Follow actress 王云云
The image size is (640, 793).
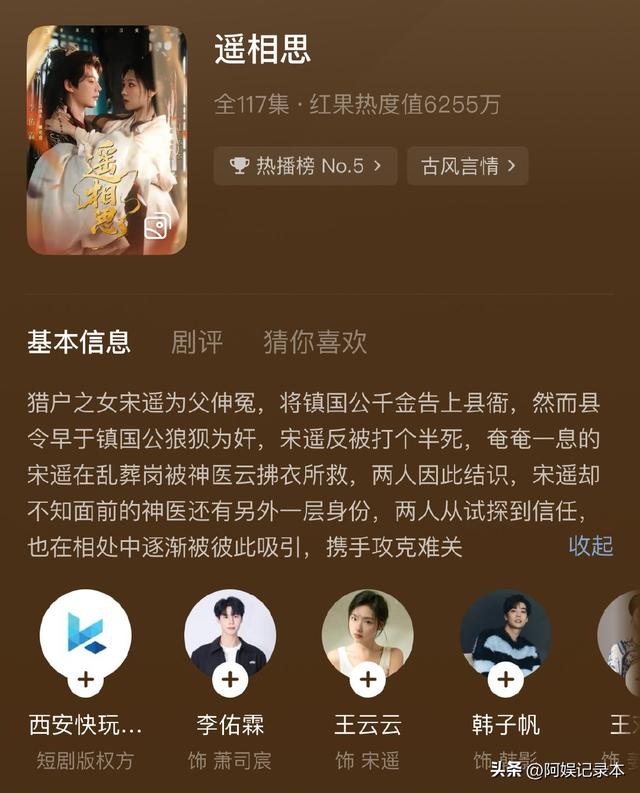pyautogui.click(x=368, y=680)
